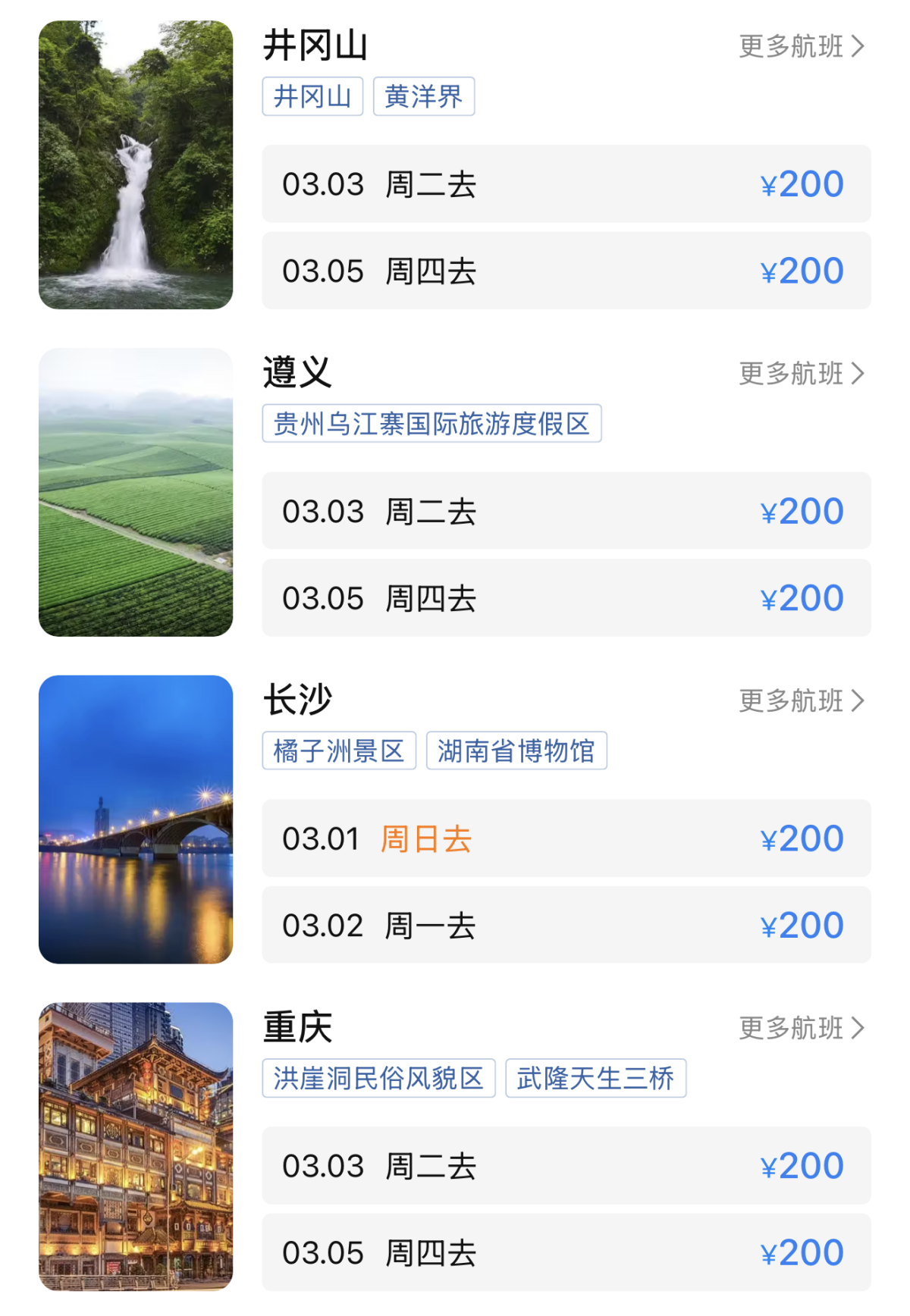Pick 长沙 03.02 周一去 flight
This screenshot has width=910, height=1316.
[566, 925]
